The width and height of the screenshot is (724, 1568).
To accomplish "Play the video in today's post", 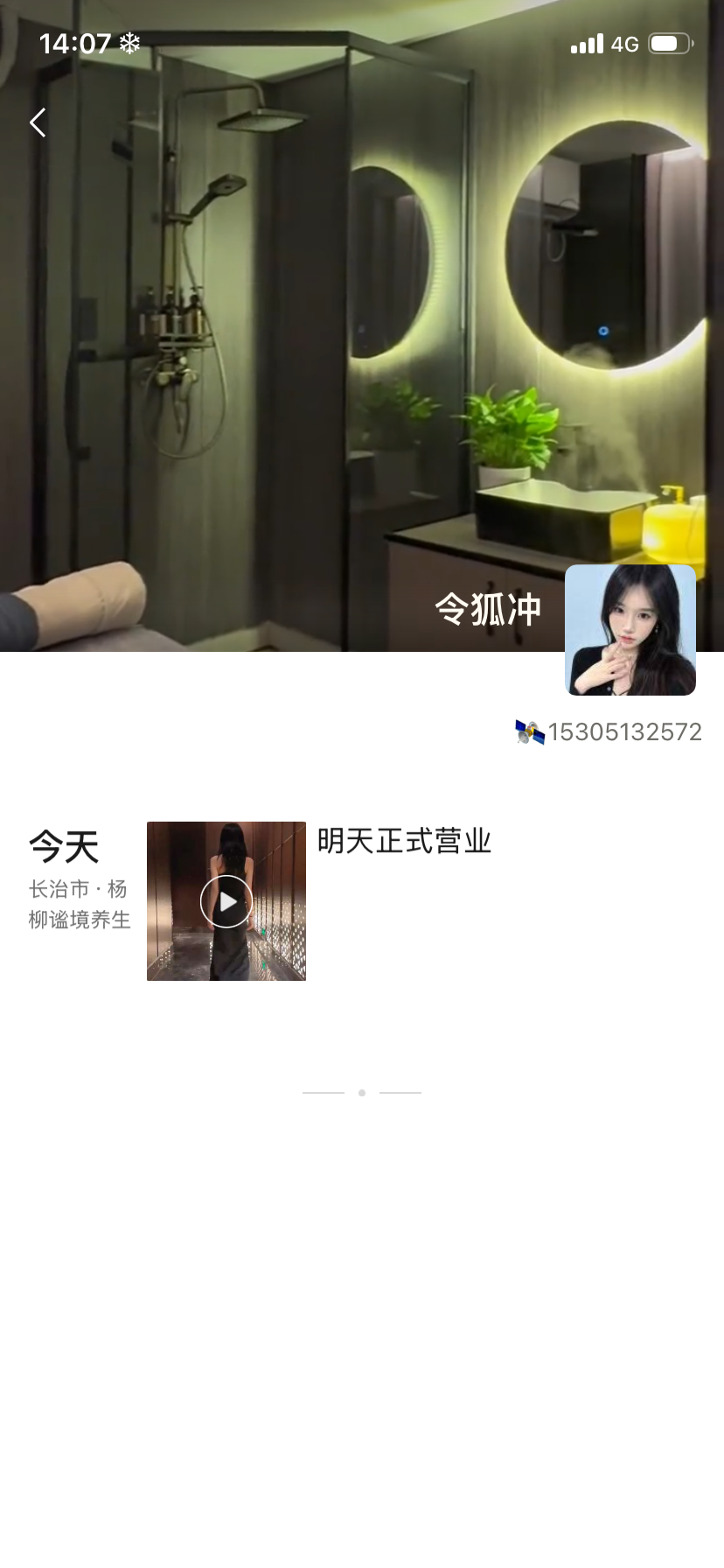I will click(226, 901).
